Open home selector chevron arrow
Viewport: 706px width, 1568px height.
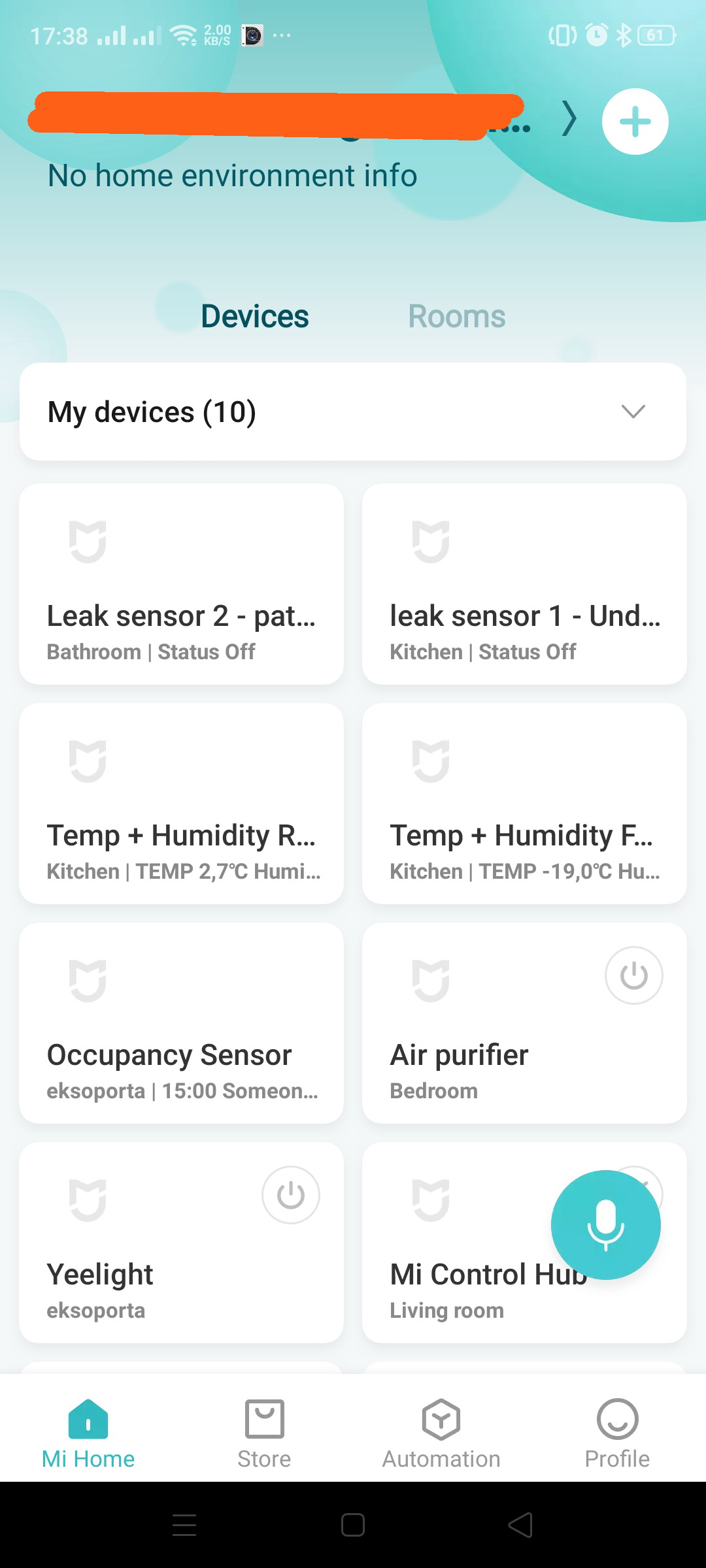(569, 120)
